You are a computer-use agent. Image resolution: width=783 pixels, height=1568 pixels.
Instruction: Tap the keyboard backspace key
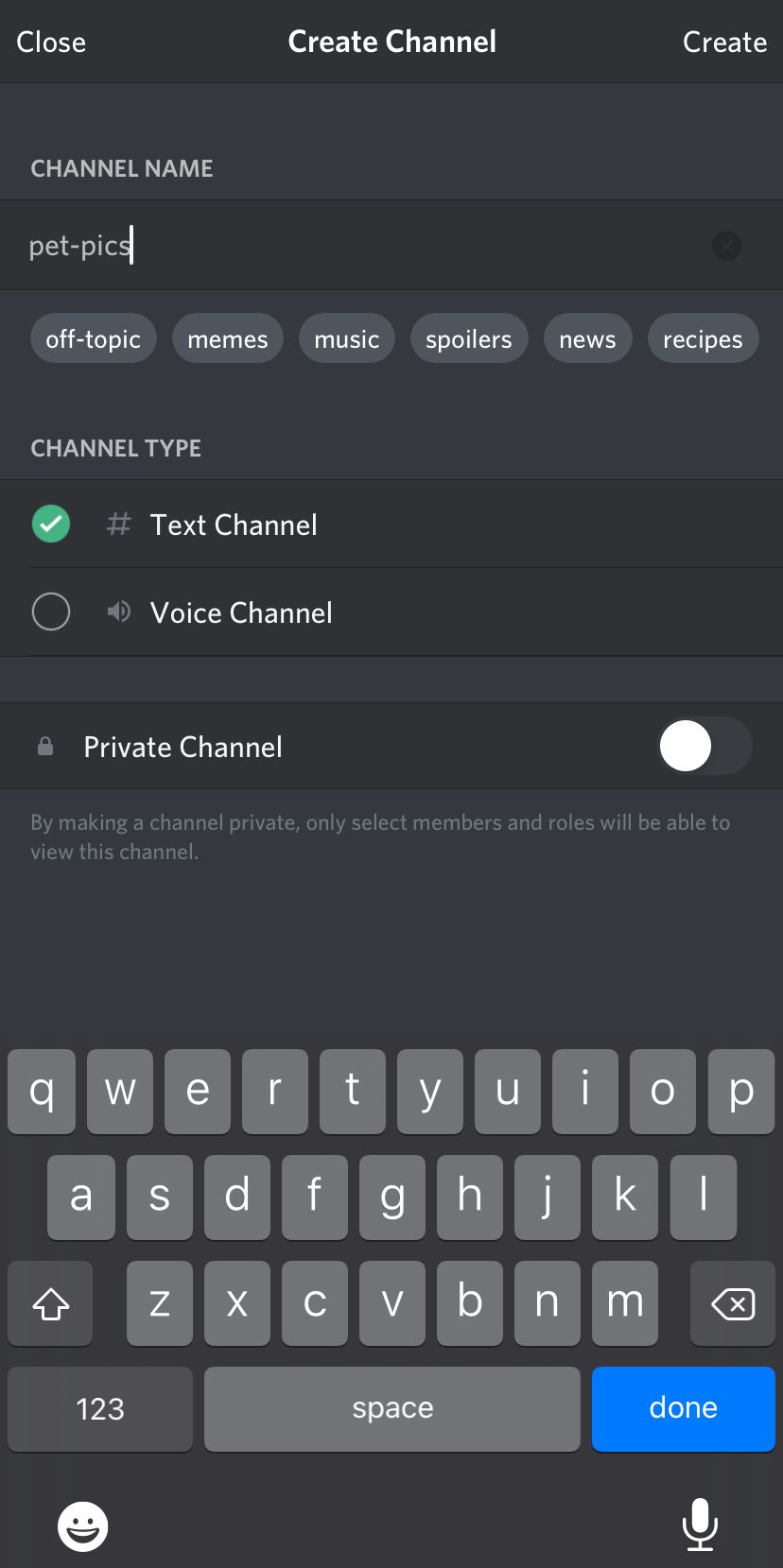click(733, 1303)
